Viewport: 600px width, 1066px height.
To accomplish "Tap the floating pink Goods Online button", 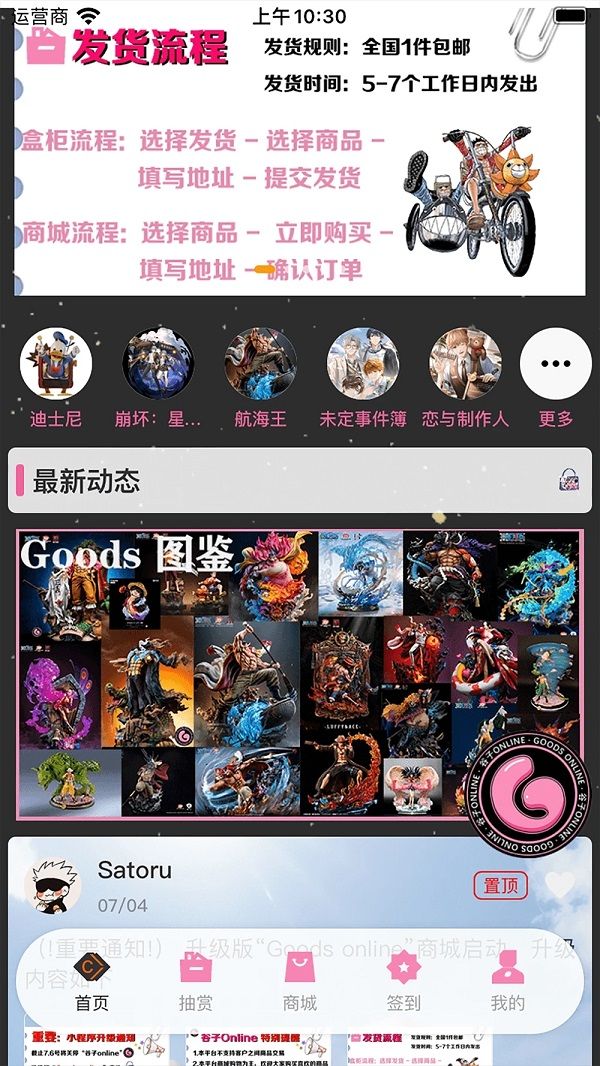I will [529, 794].
